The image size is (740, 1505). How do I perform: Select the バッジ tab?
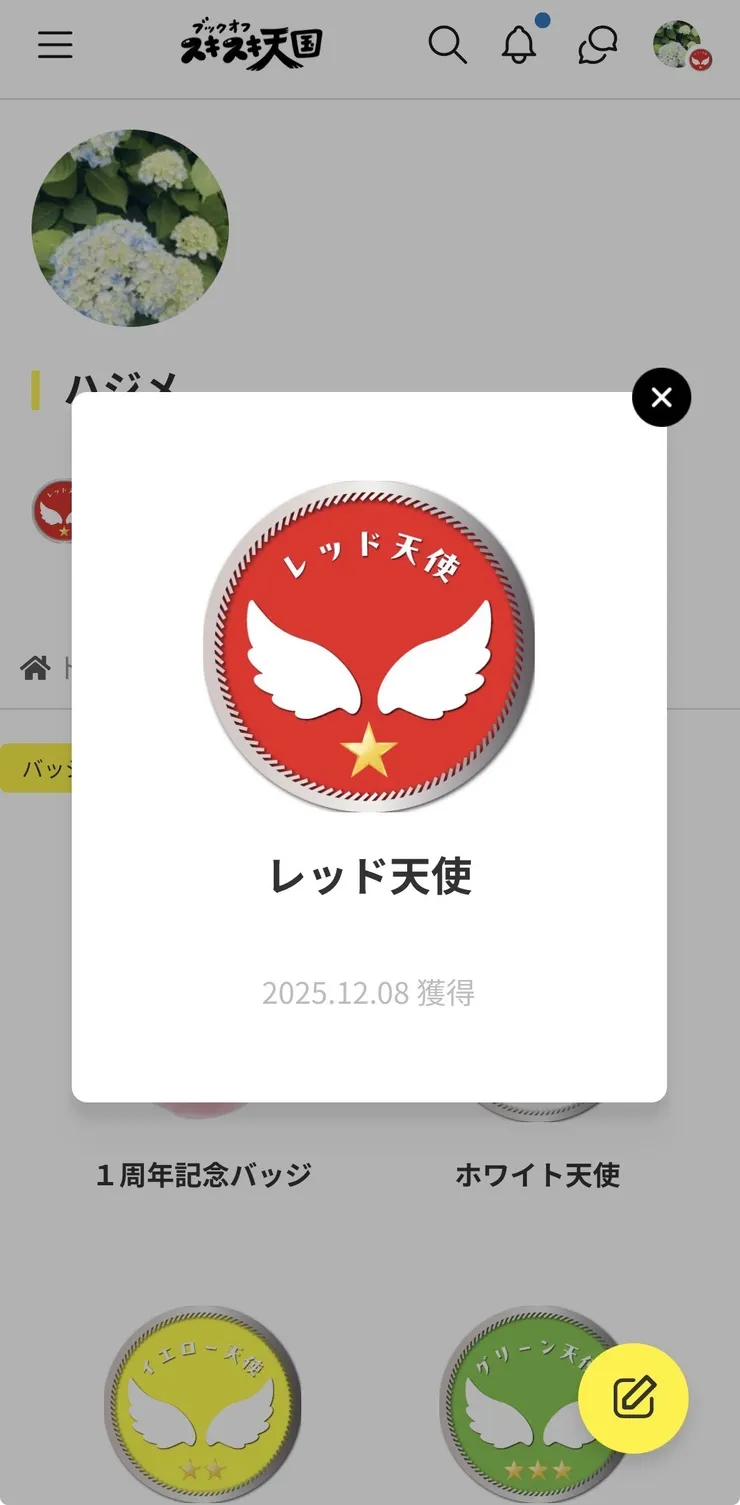coord(45,768)
